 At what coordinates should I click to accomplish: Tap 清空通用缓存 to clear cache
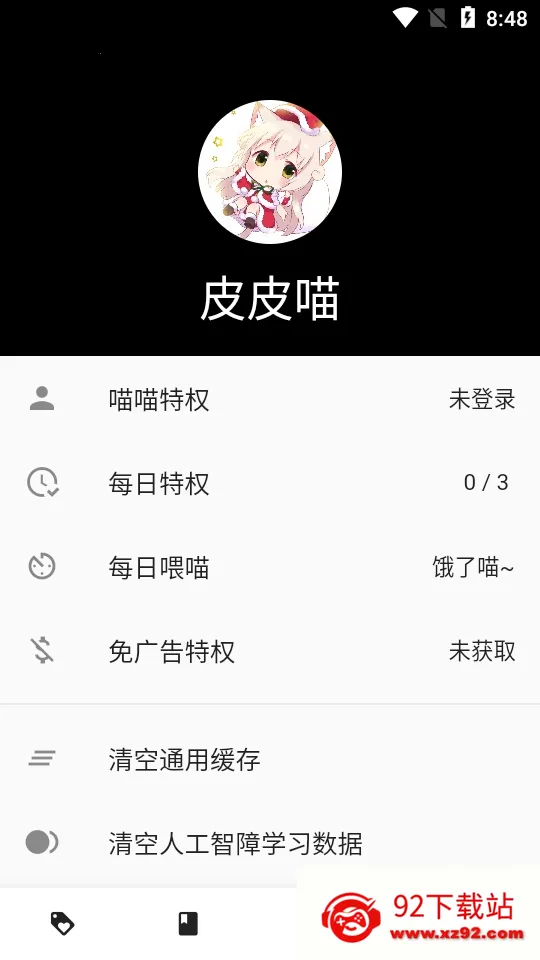click(270, 759)
